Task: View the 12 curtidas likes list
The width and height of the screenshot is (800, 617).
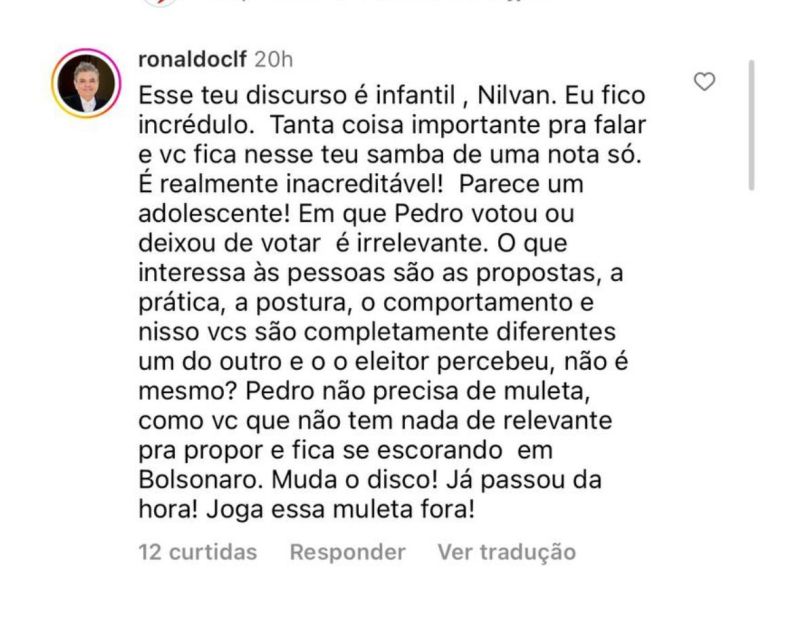Action: tap(198, 551)
